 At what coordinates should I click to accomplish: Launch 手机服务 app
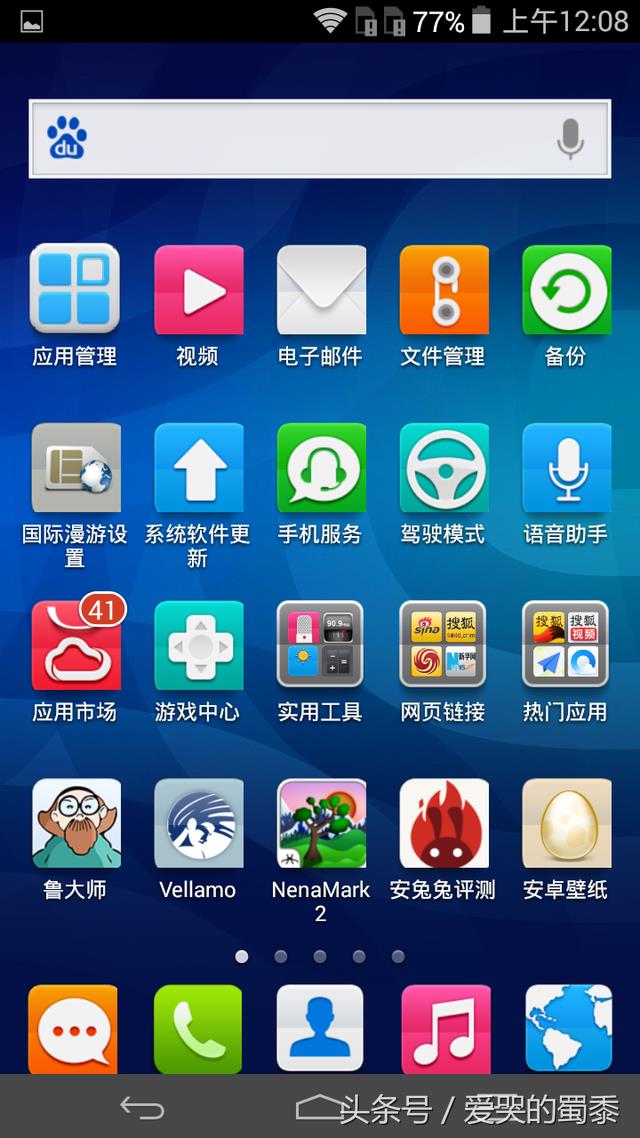pos(321,468)
